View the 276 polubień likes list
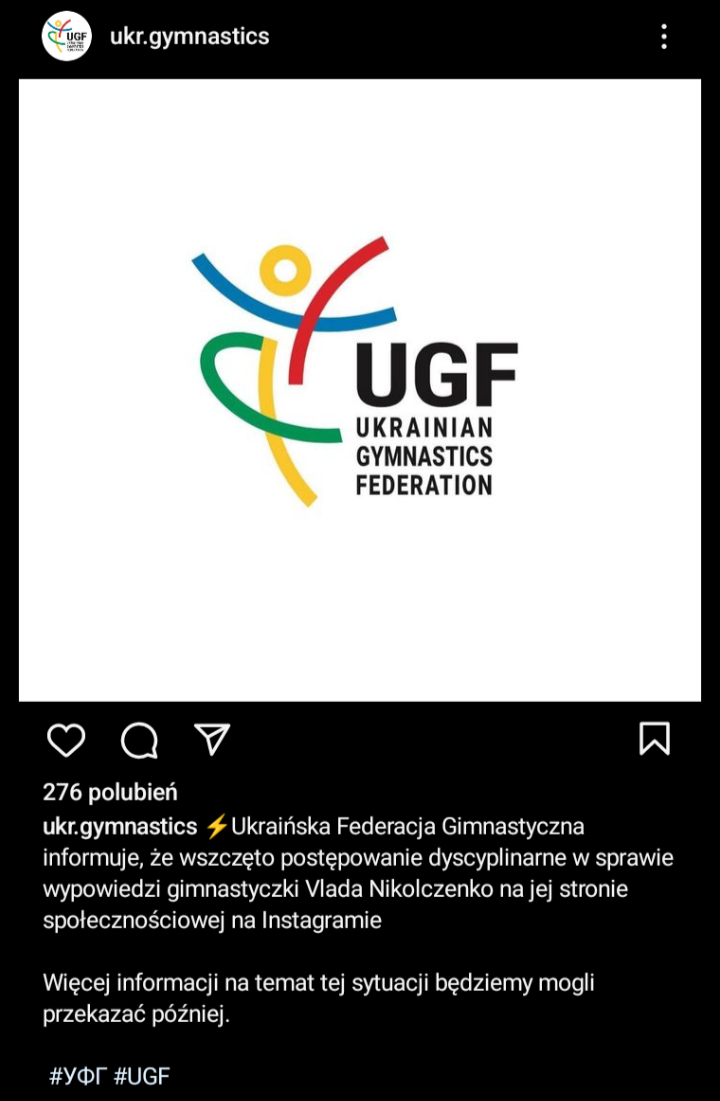 click(x=110, y=792)
